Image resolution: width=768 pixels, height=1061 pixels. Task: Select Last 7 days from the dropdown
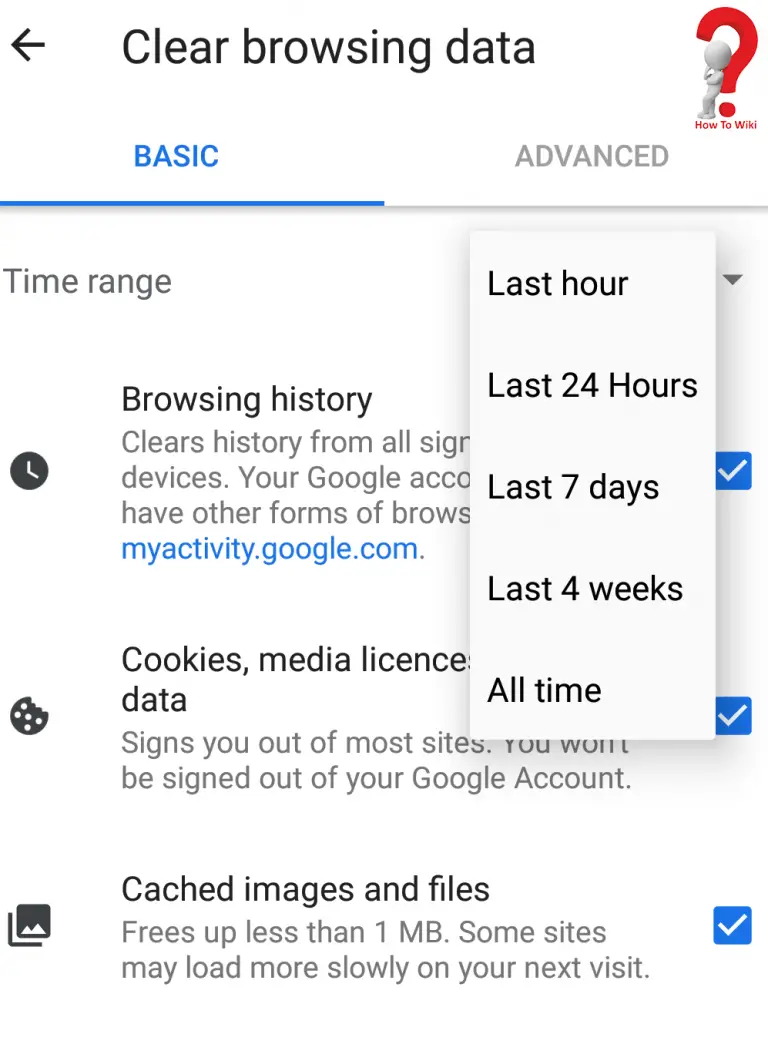point(573,488)
